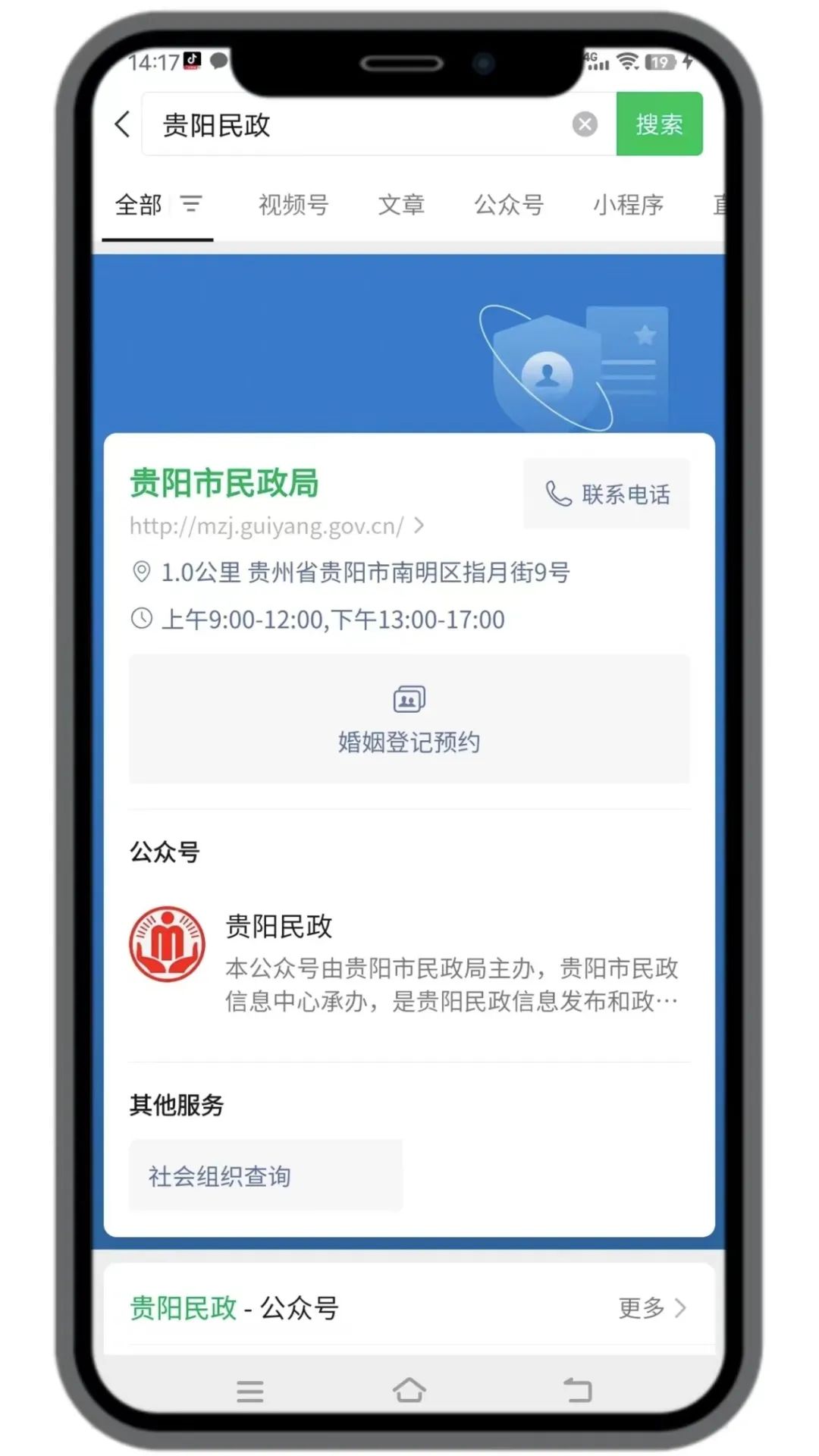View 更多 贵阳民政 official accounts
Viewport: 819px width, 1456px height.
pos(651,1308)
